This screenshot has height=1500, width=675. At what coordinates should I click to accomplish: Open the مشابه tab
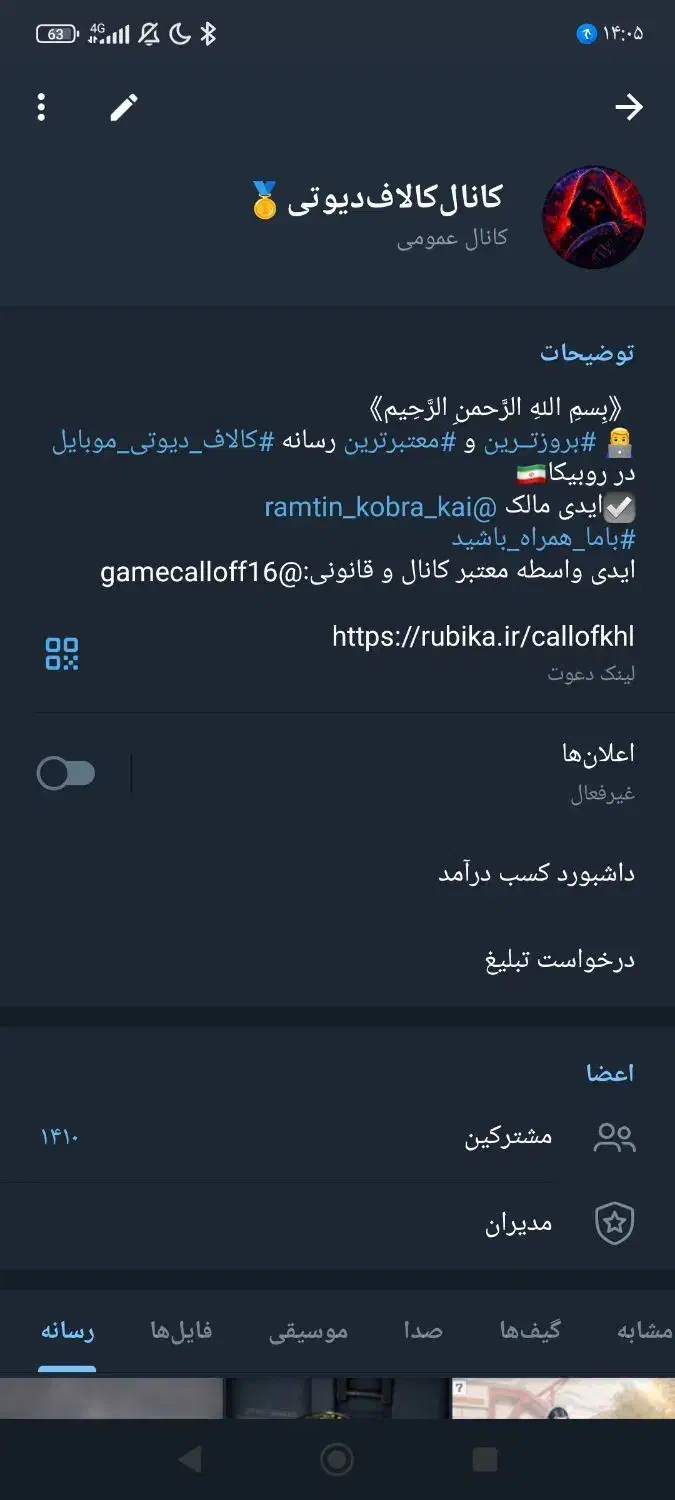click(644, 1331)
